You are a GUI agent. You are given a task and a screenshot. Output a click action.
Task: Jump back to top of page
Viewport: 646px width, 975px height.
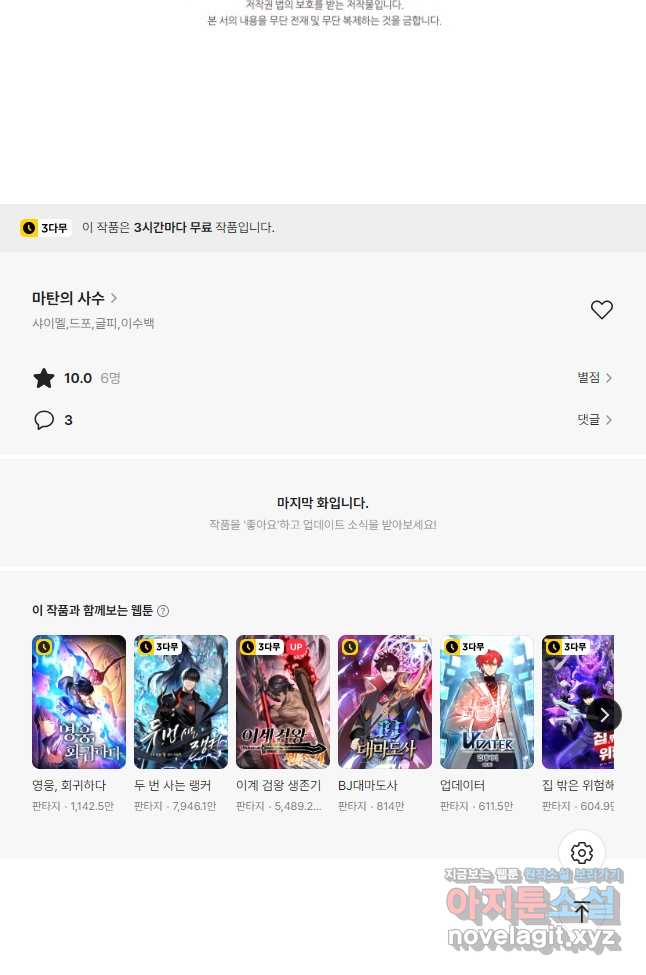(582, 911)
